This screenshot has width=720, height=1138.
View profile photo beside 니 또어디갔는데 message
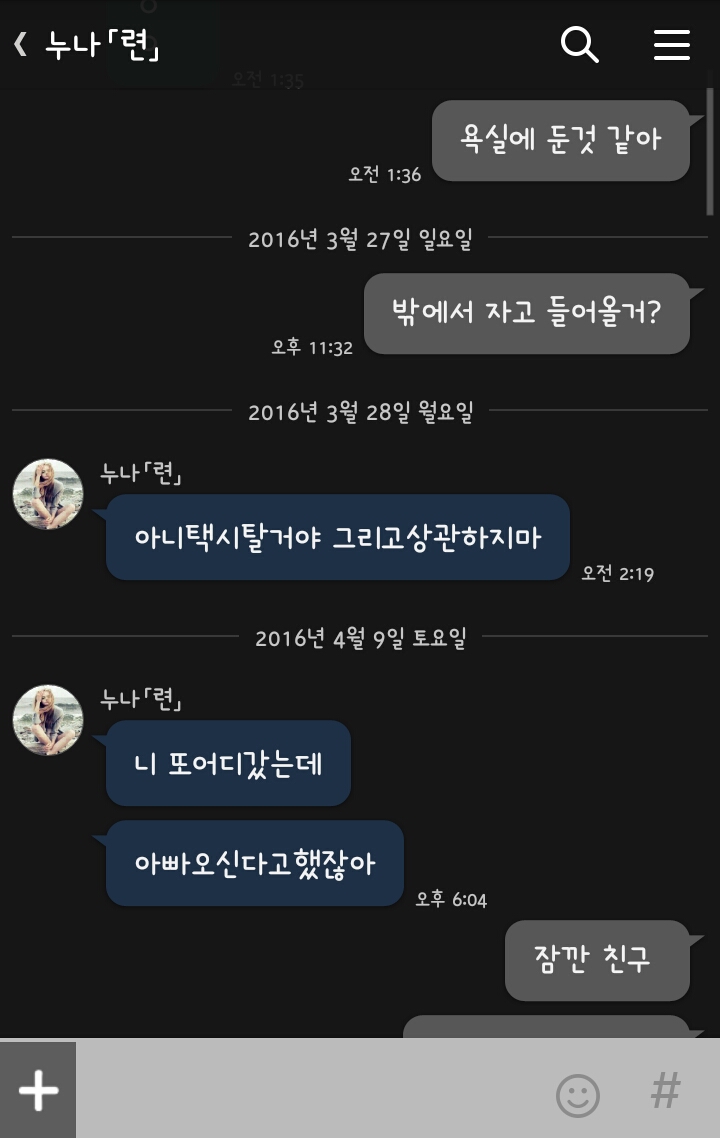[x=48, y=720]
